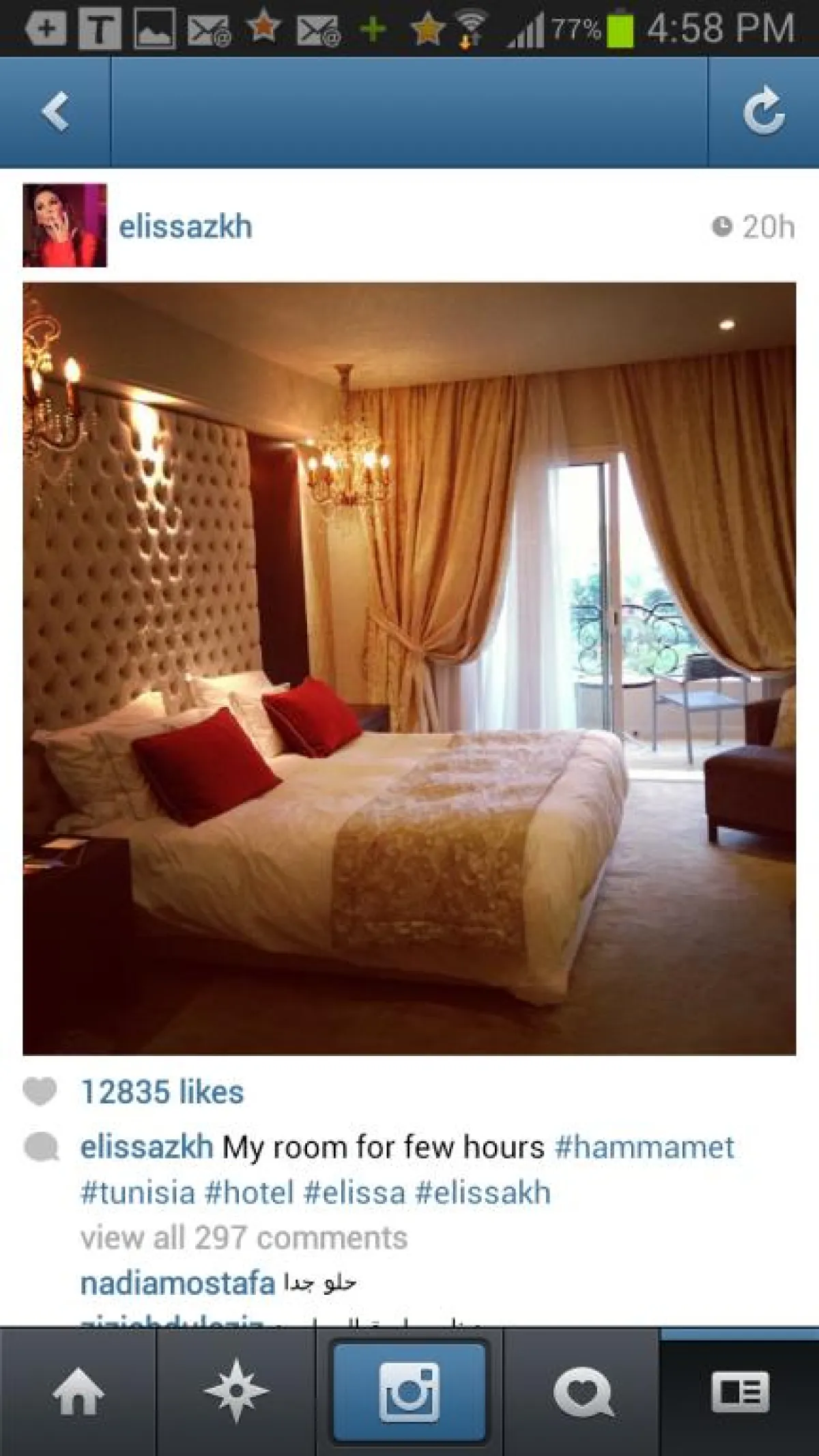Switch to the News heart-bubble tab
819x1456 pixels.
582,1393
